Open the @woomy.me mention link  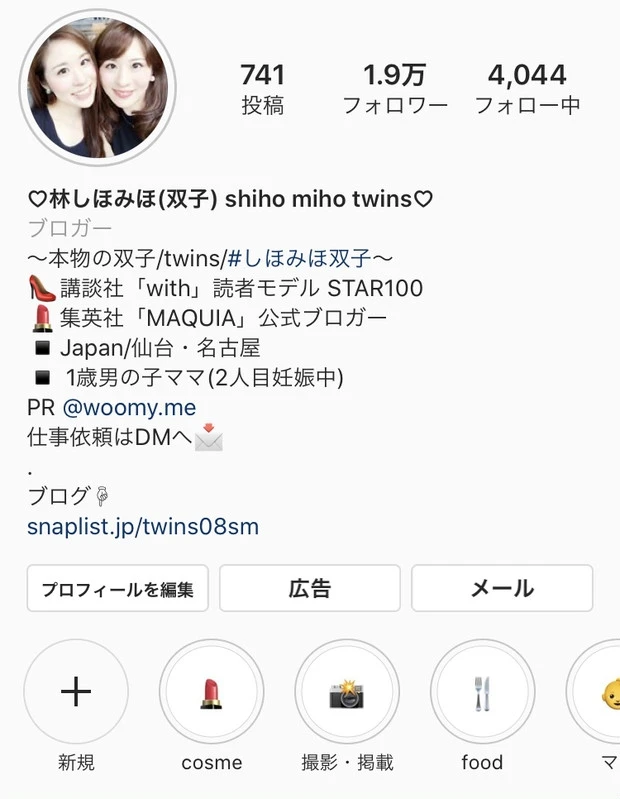coord(129,408)
